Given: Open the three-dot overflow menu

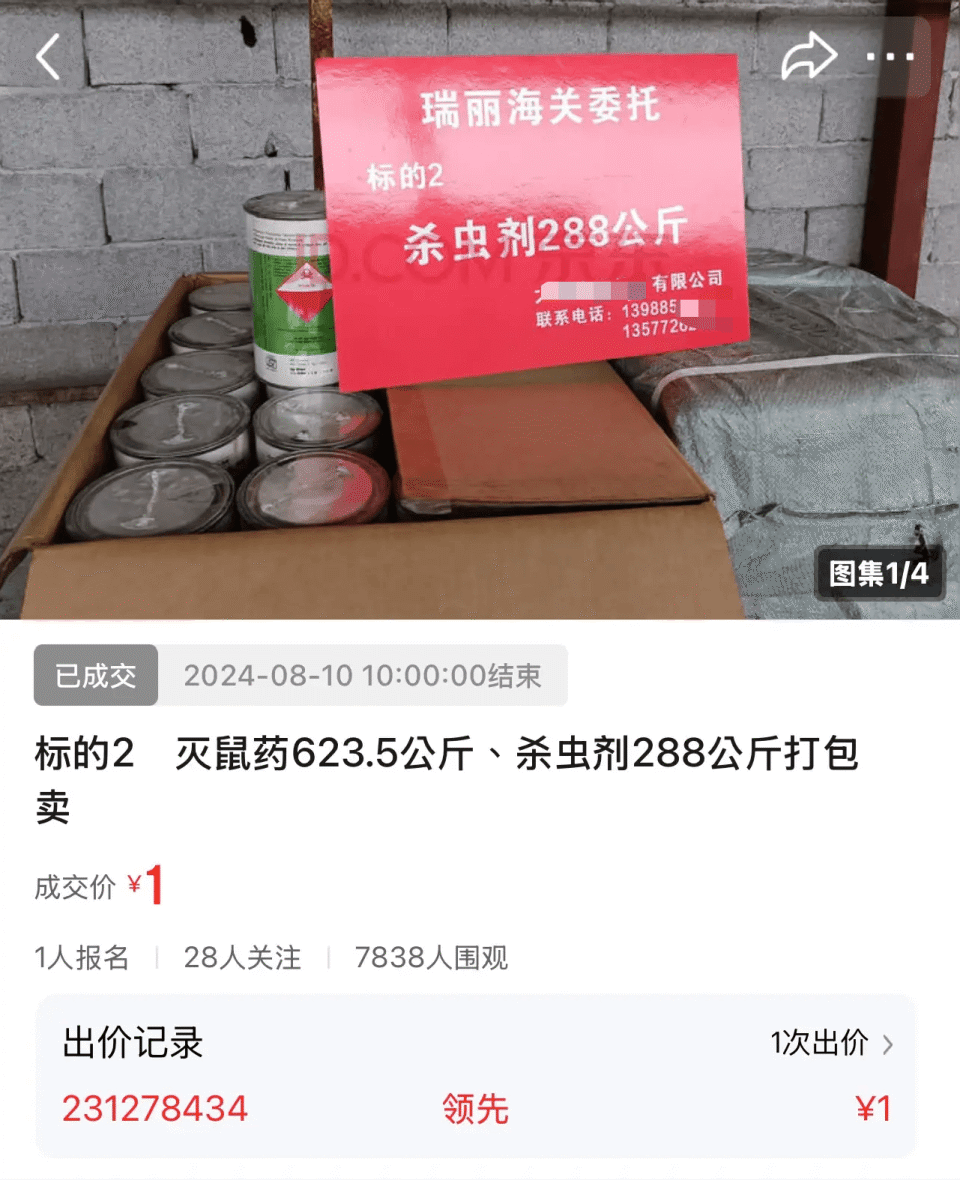Looking at the screenshot, I should coord(890,57).
